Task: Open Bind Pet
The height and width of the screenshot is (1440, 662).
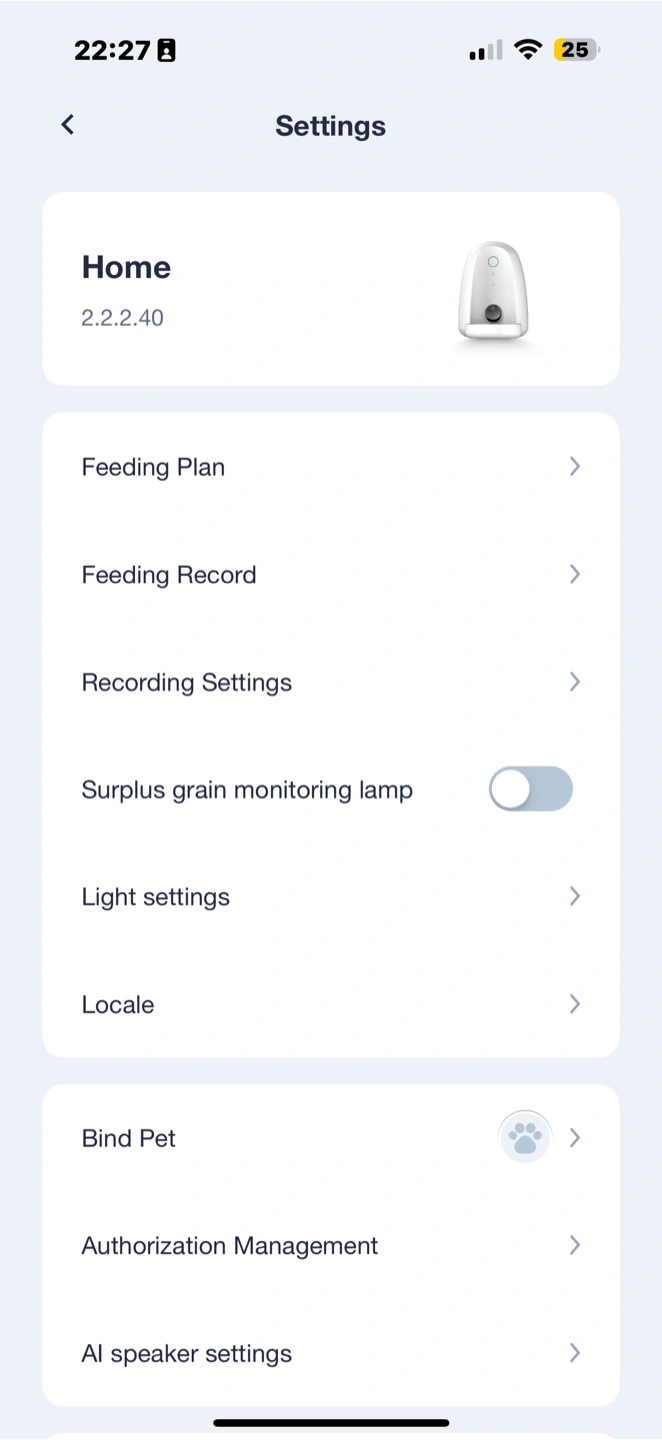Action: point(331,1138)
